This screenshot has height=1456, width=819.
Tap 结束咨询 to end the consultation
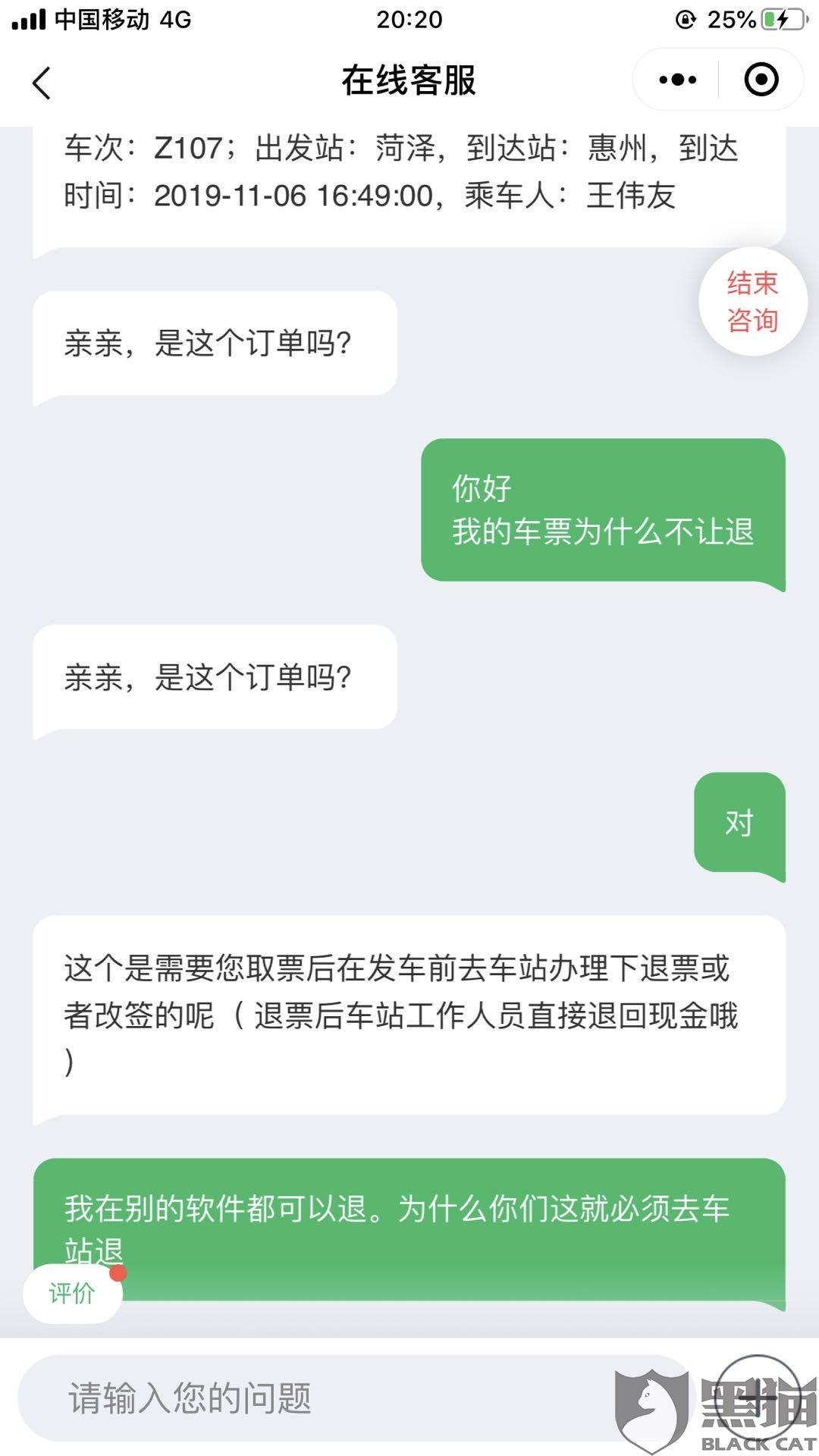tap(752, 302)
